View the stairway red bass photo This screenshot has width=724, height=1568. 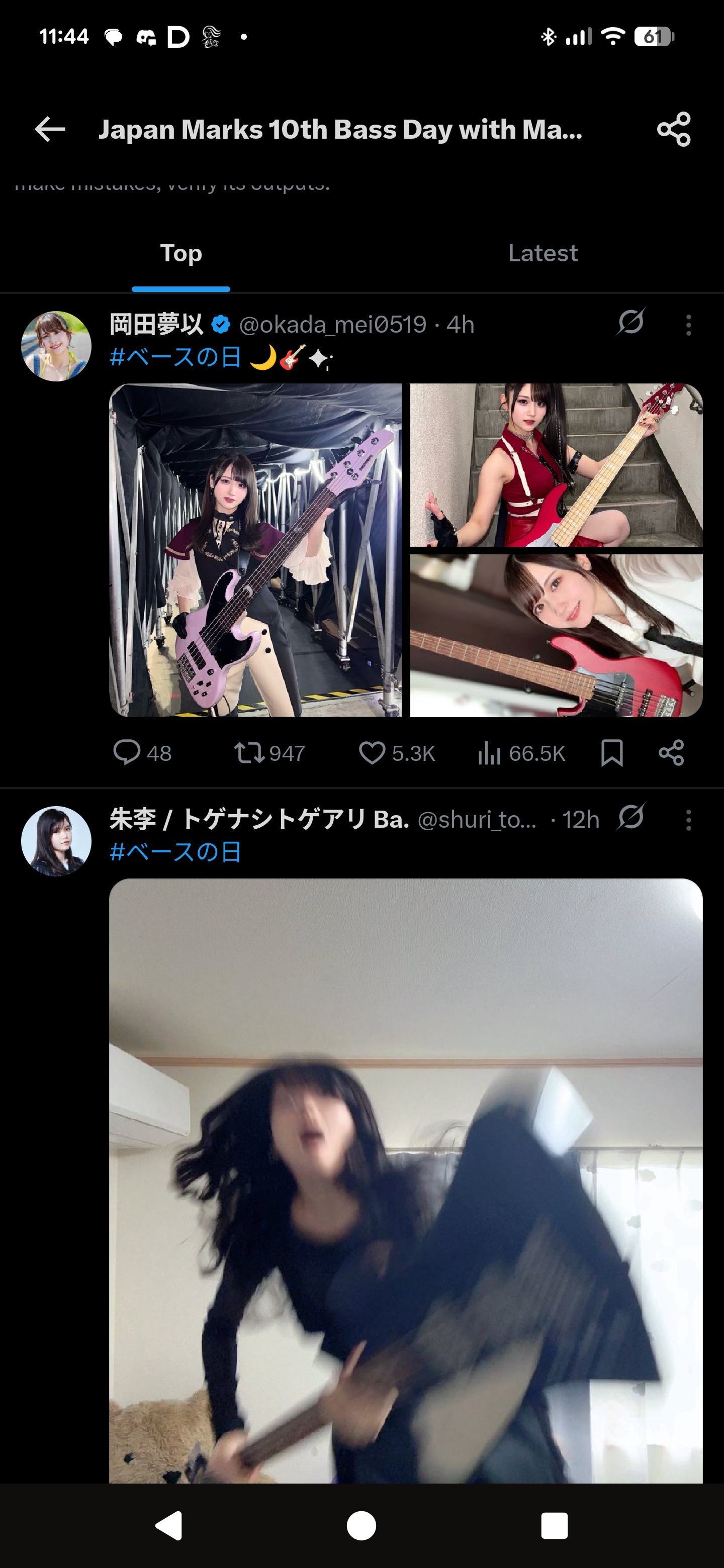(x=556, y=465)
